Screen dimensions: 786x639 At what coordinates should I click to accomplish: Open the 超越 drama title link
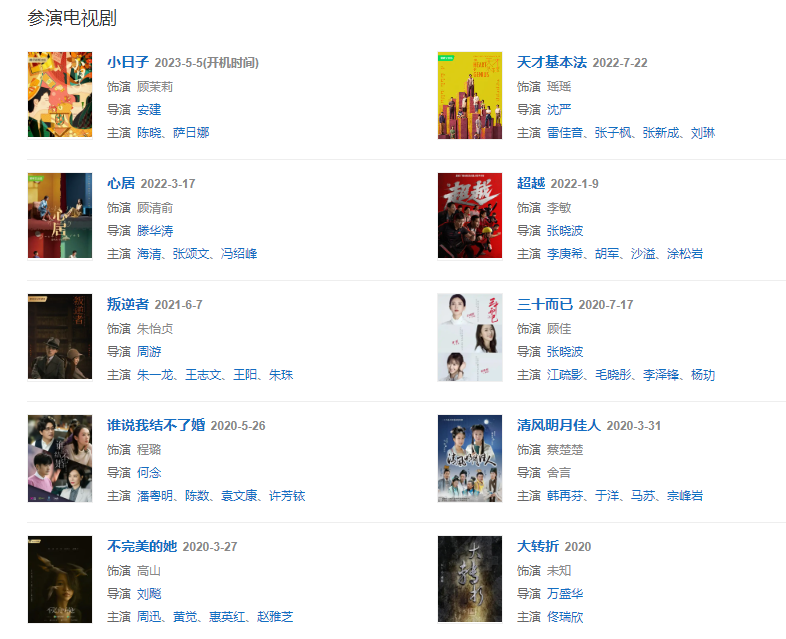coord(531,183)
